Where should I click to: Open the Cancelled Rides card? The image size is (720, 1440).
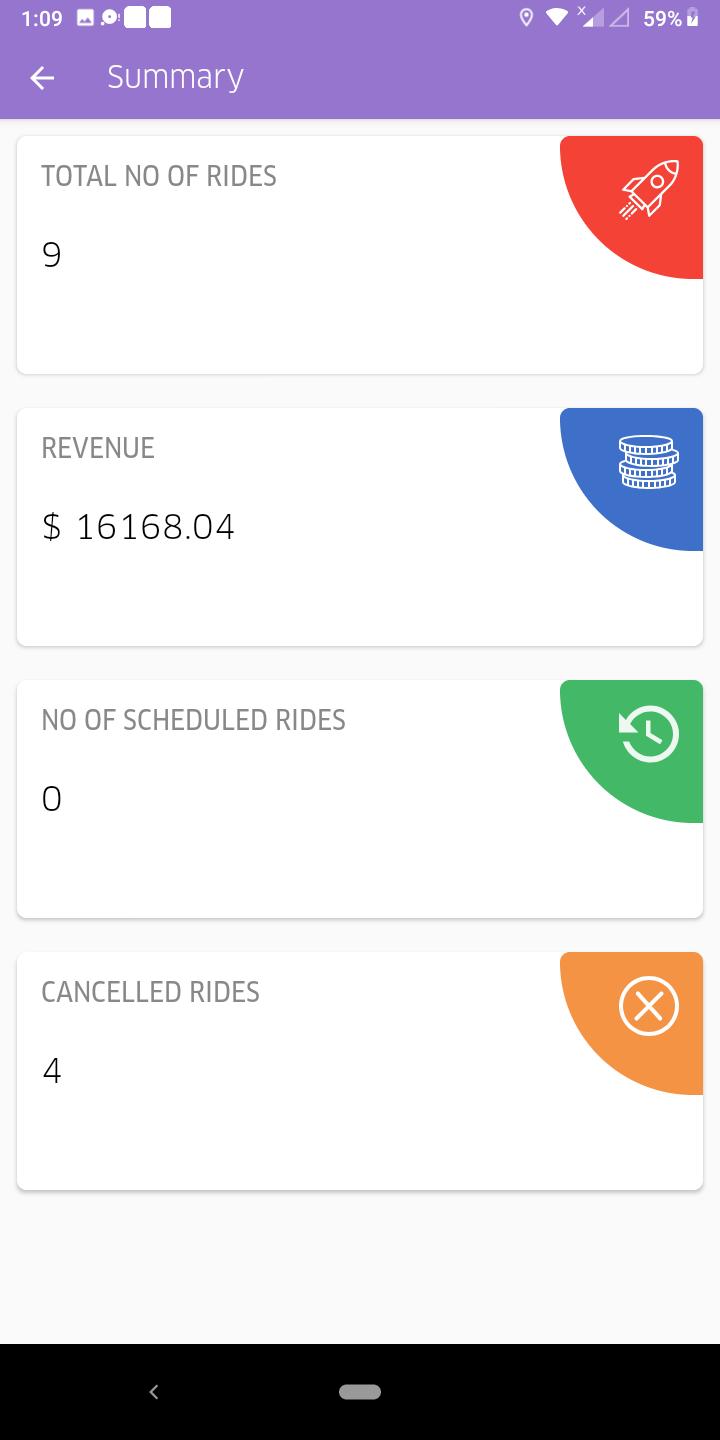click(360, 1071)
